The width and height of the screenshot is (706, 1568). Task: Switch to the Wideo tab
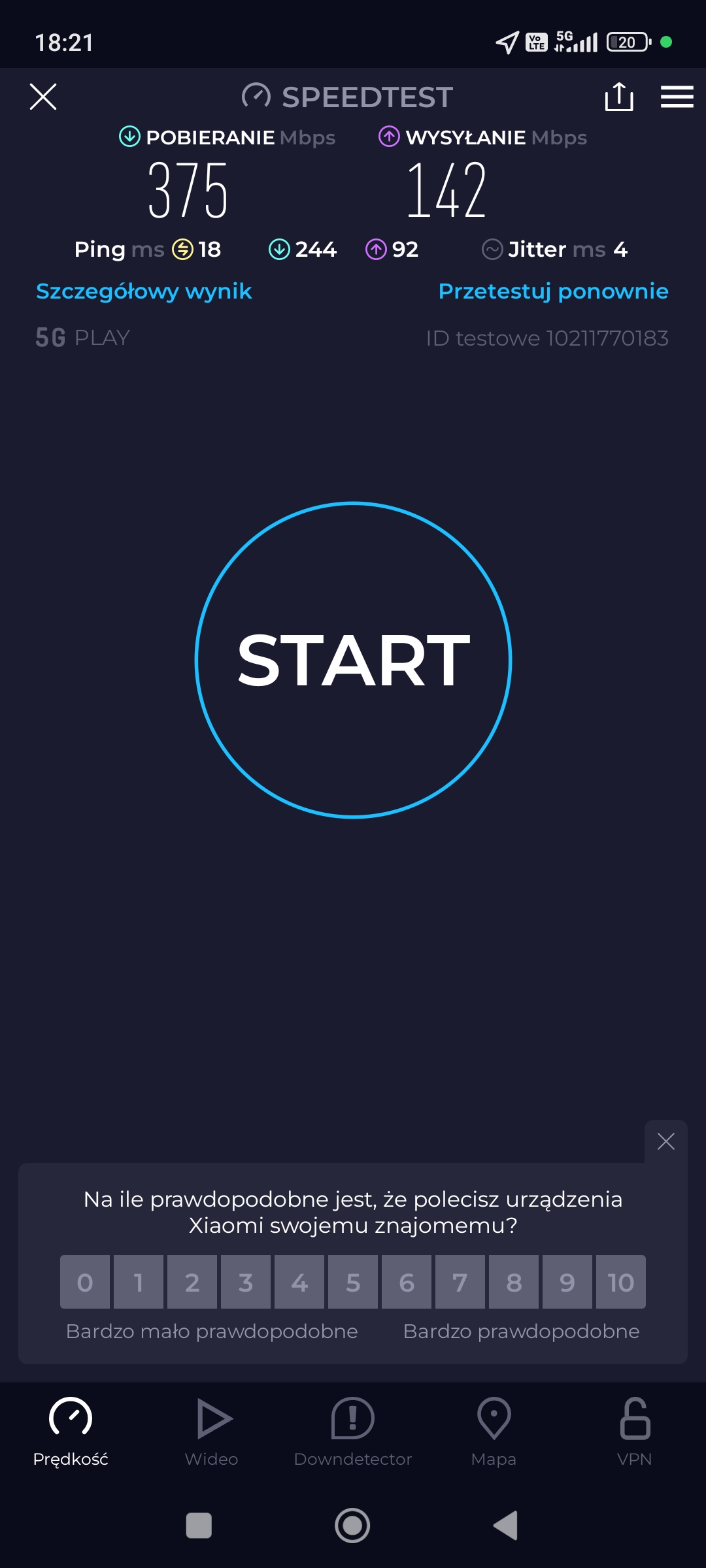tap(212, 1432)
